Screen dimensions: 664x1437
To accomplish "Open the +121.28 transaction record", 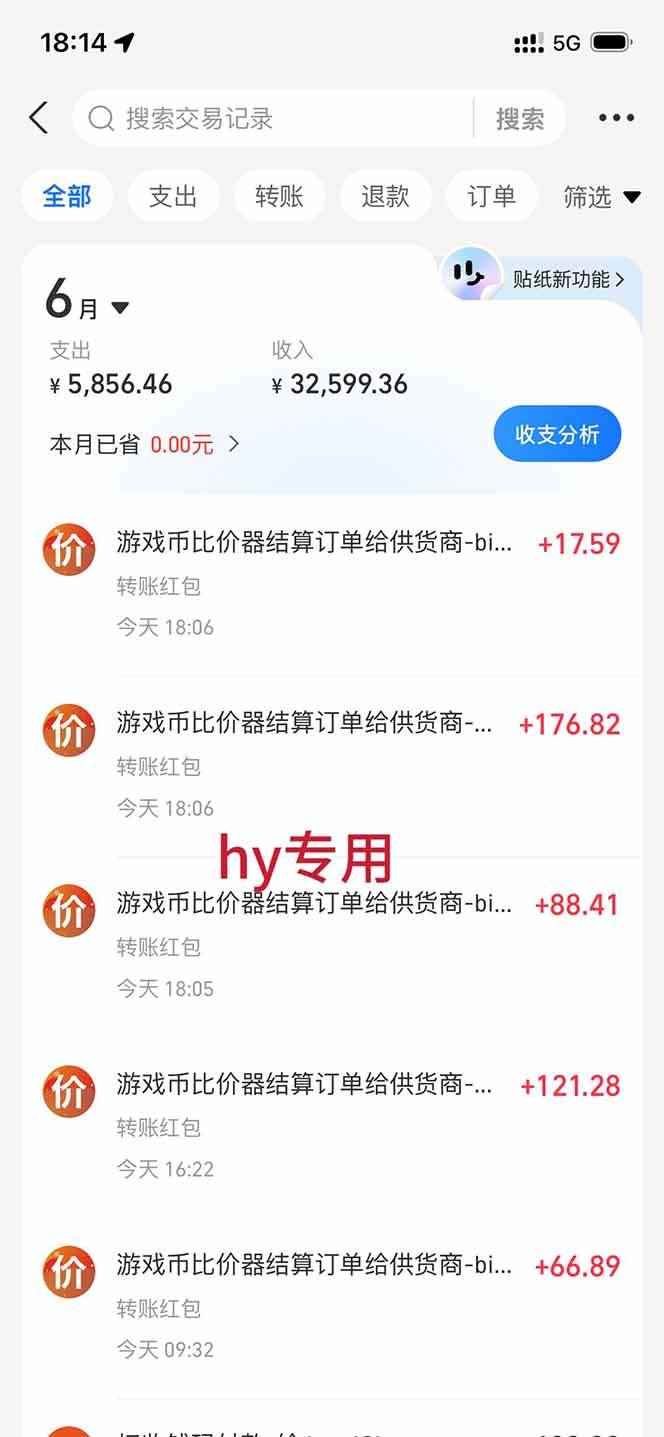I will (x=332, y=1127).
